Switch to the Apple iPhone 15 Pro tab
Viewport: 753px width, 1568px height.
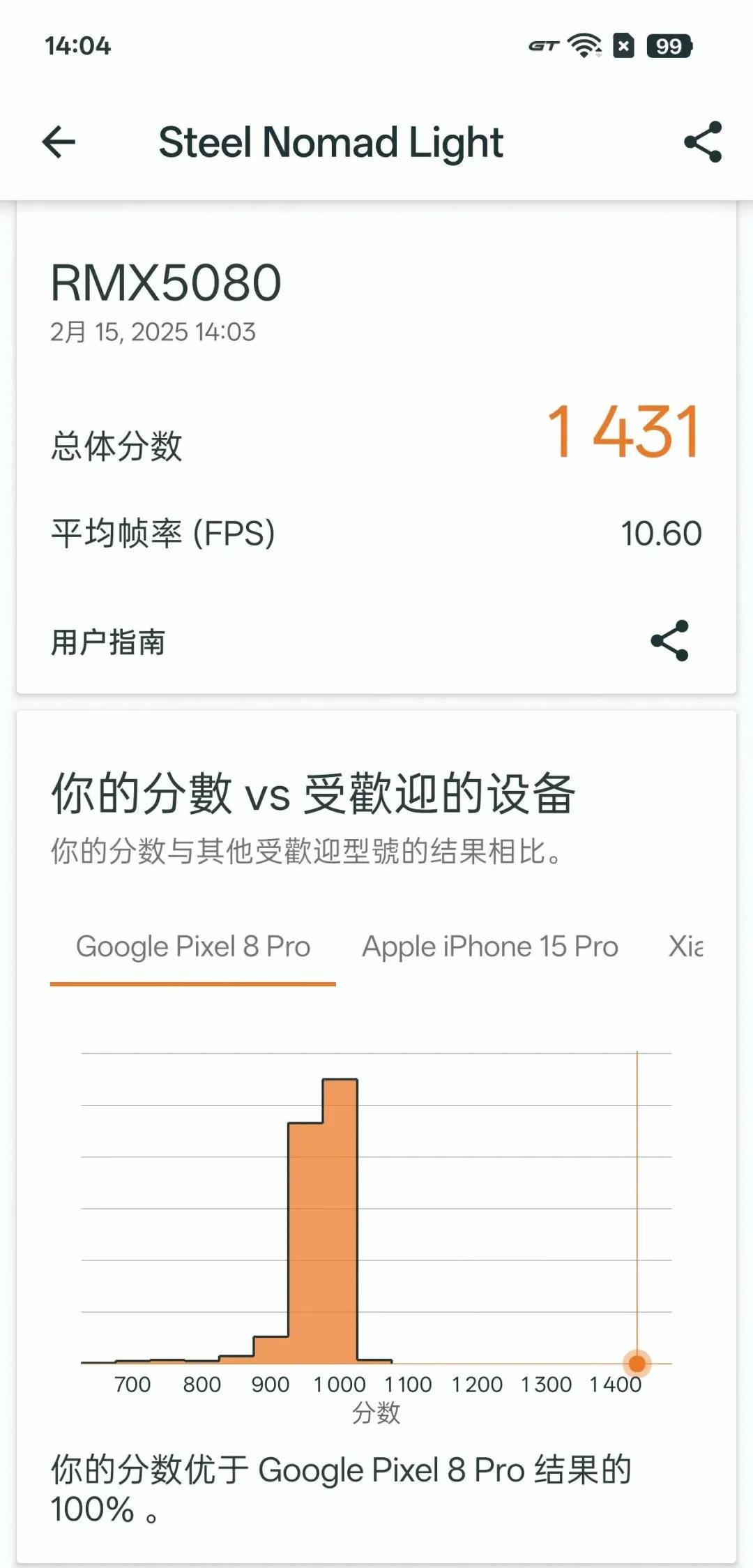[490, 947]
